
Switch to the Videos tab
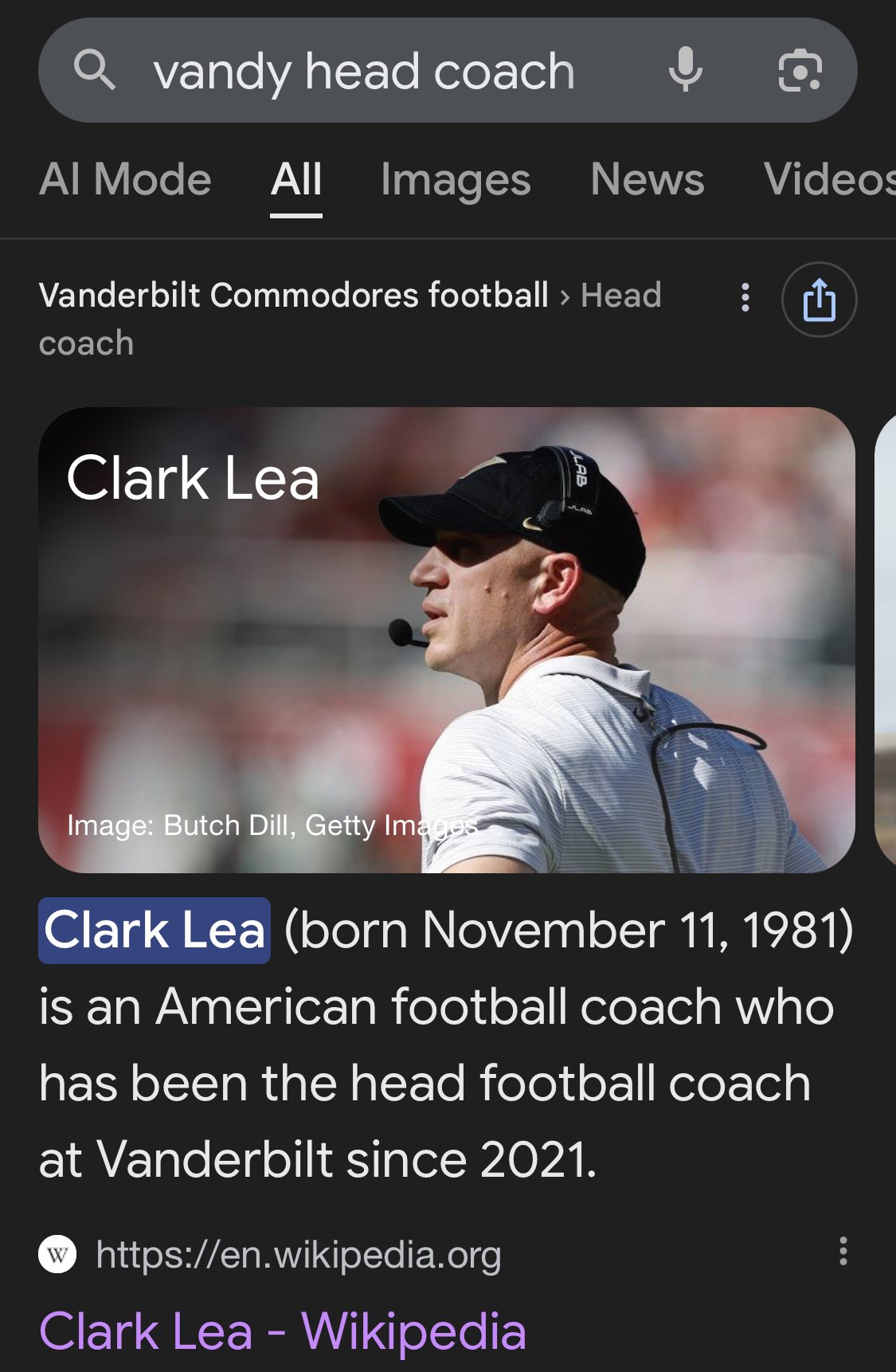pos(828,179)
